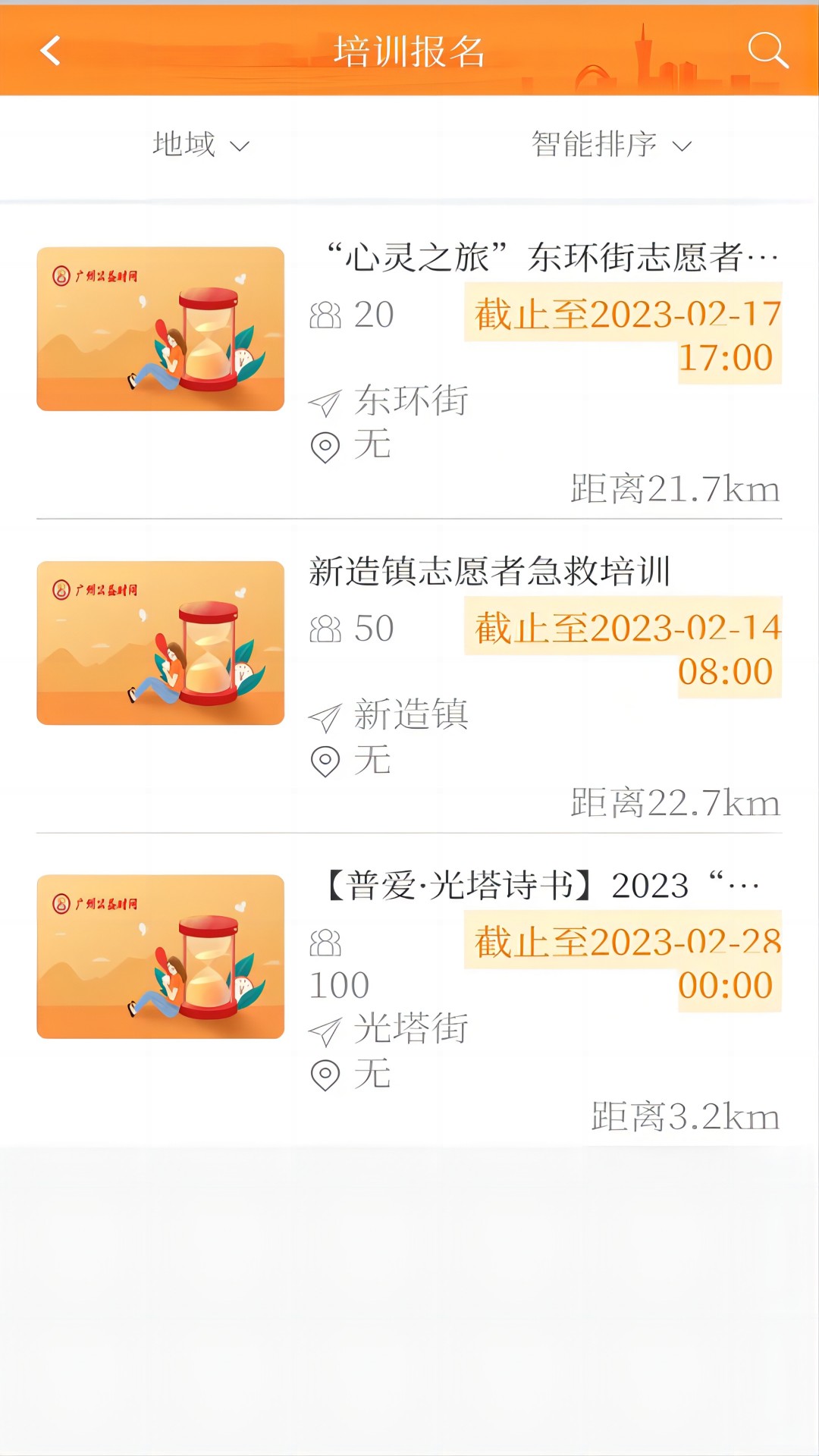Screen dimensions: 819x1456
Task: Open 新造镇志愿者急救培训 training item
Action: 489,571
